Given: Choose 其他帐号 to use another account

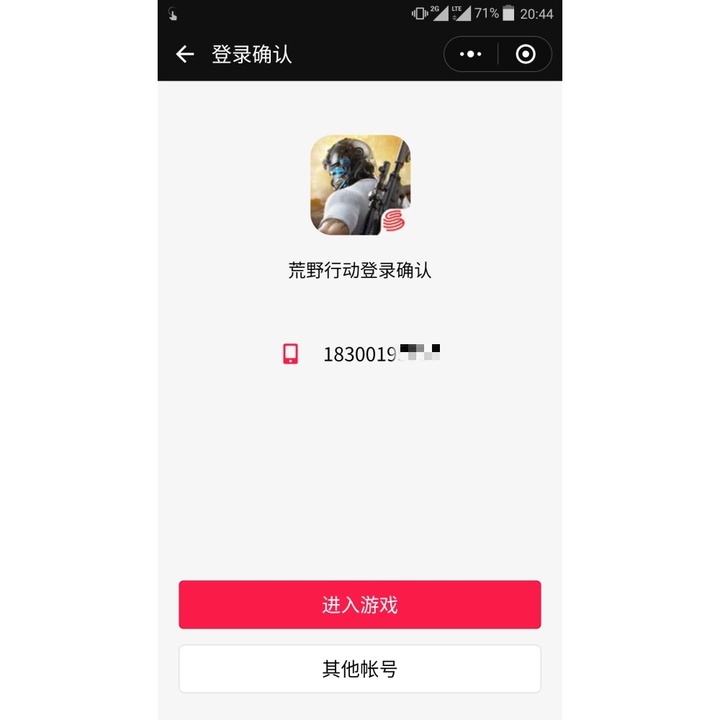Looking at the screenshot, I should click(360, 669).
